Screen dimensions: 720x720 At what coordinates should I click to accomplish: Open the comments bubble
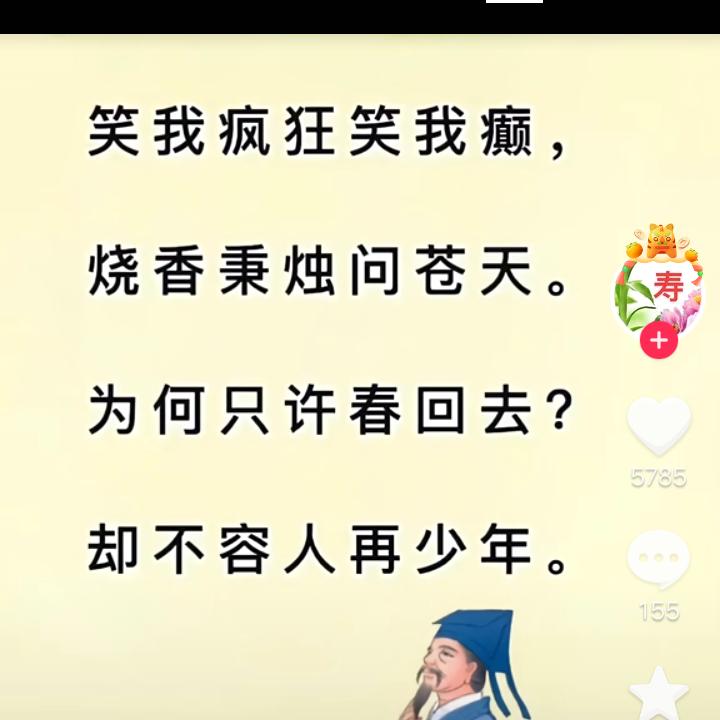658,560
